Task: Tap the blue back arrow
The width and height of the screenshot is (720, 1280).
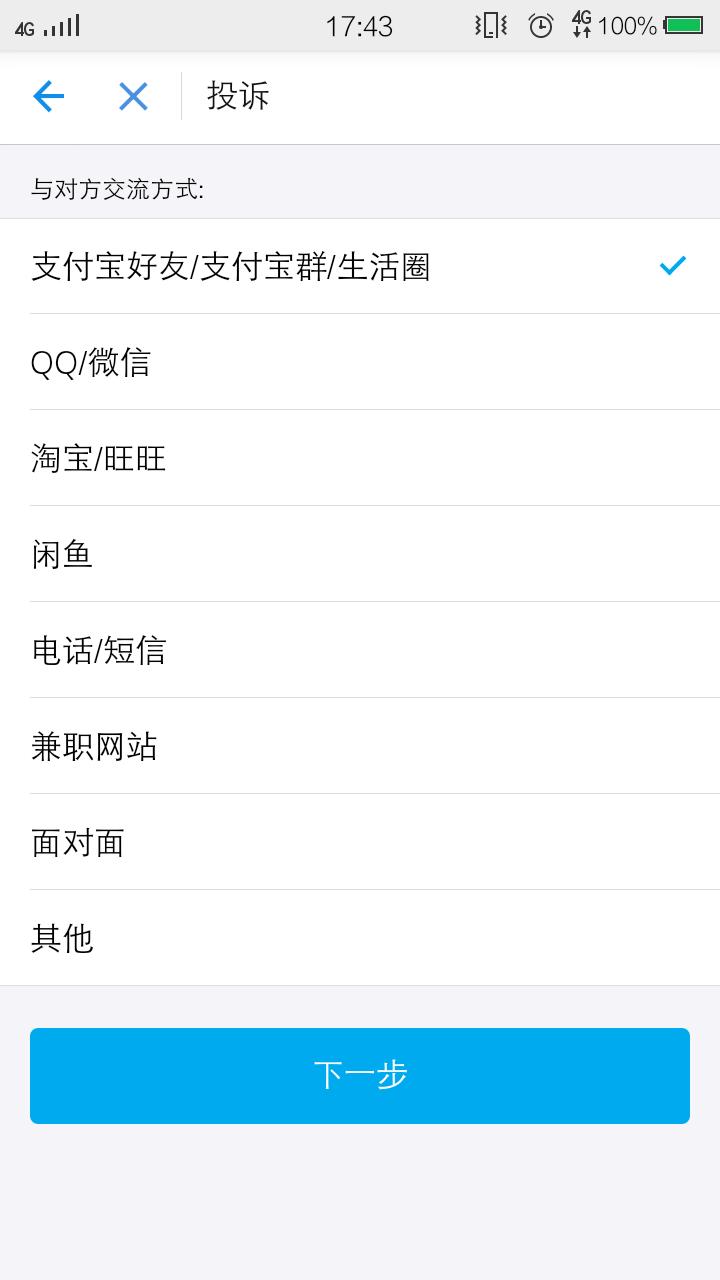Action: coord(48,96)
